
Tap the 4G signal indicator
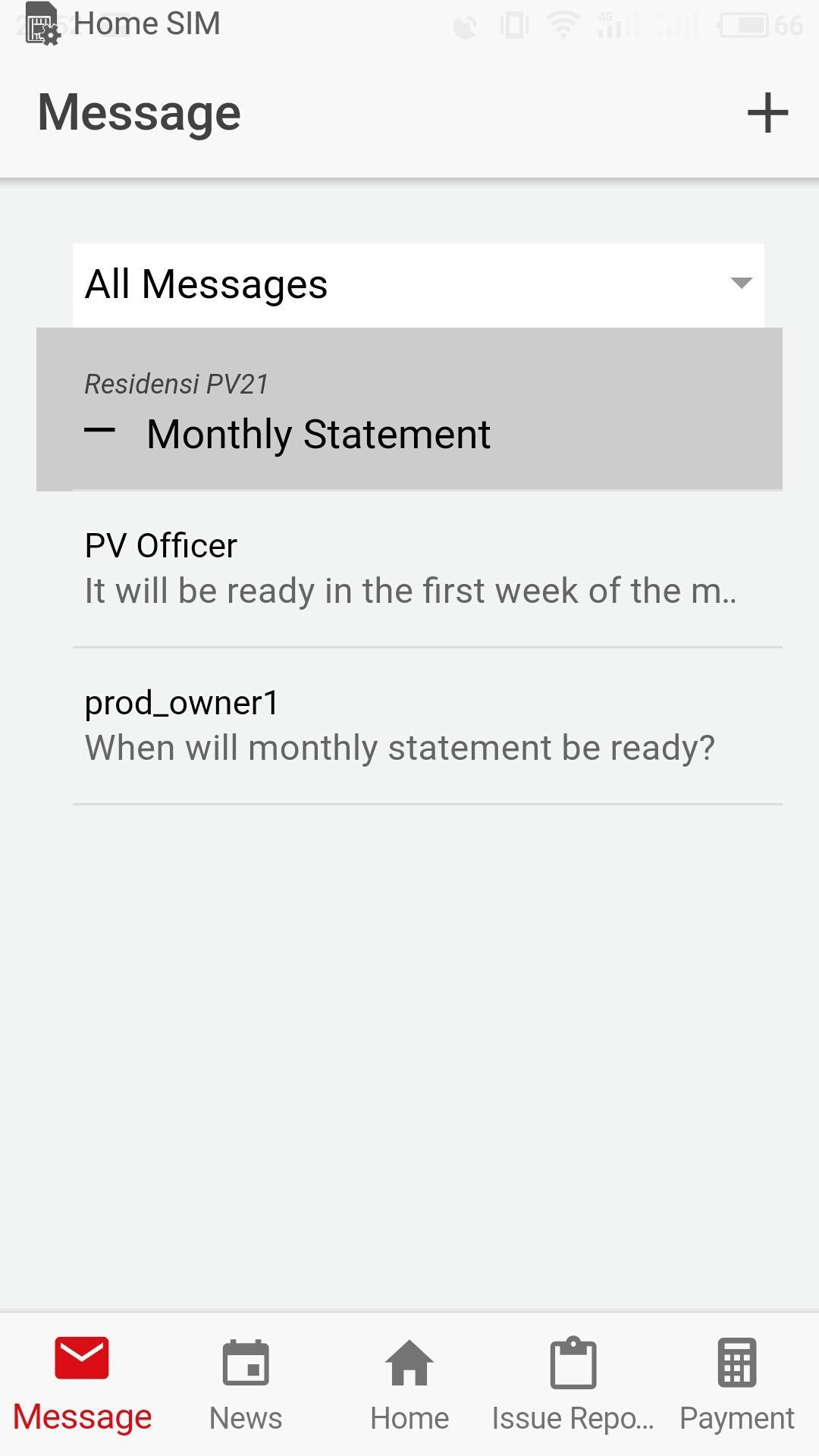pos(616,23)
